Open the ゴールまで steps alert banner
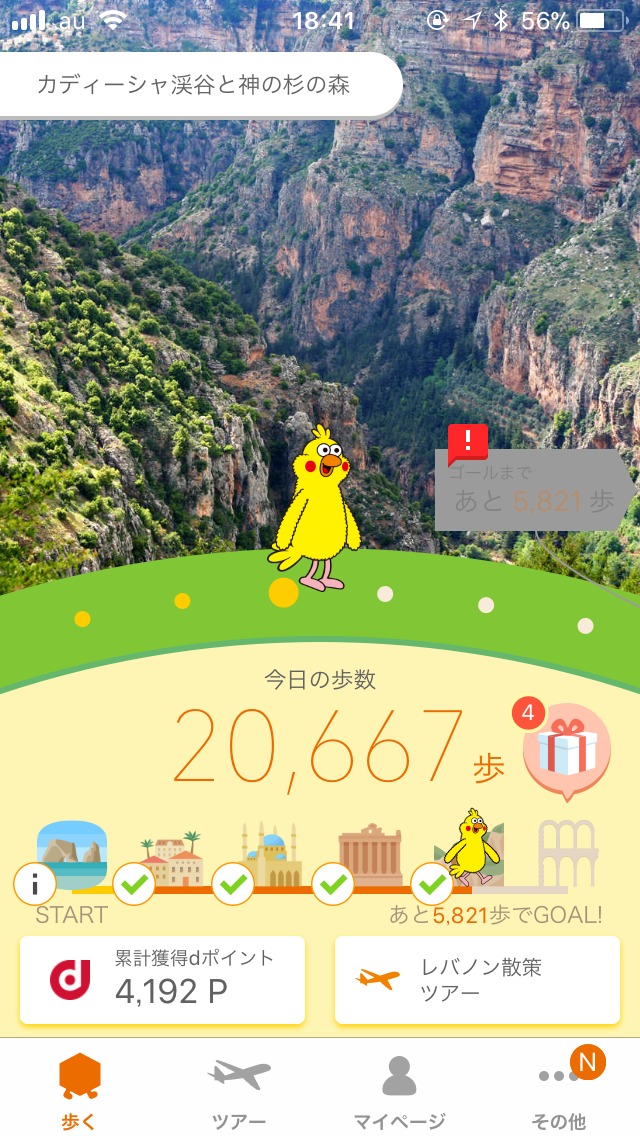The height and width of the screenshot is (1136, 640). [532, 490]
